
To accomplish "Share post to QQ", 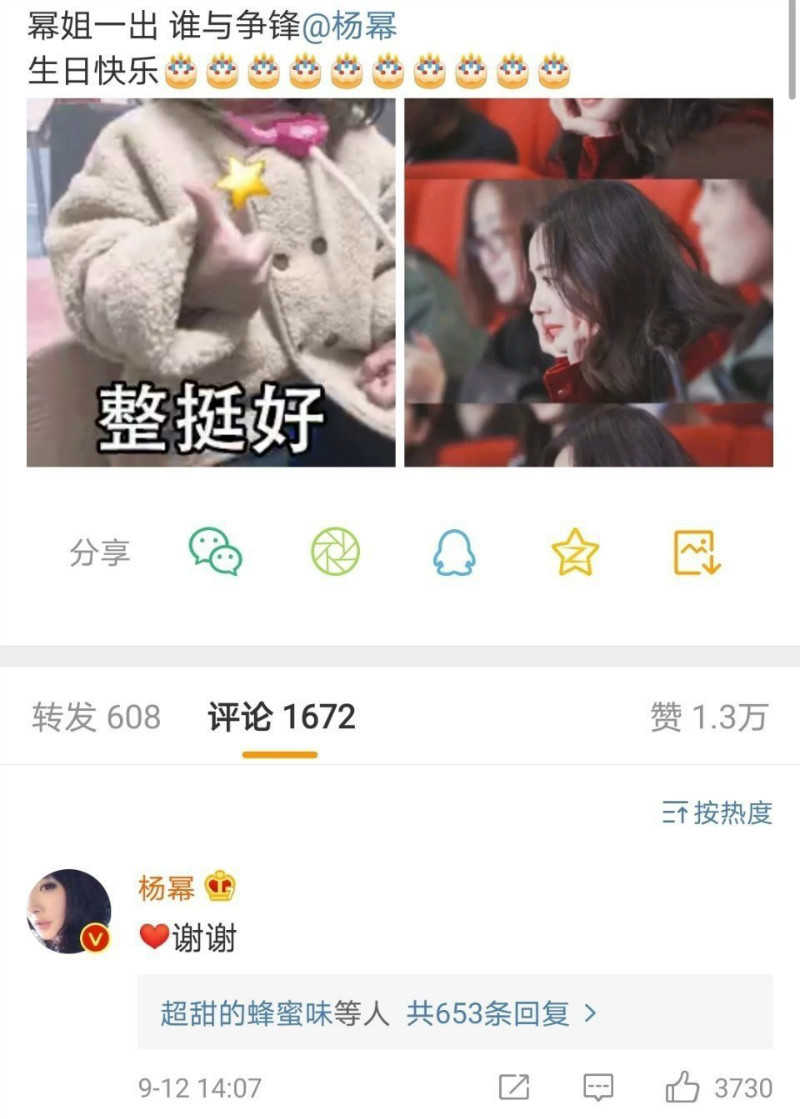I will (454, 552).
